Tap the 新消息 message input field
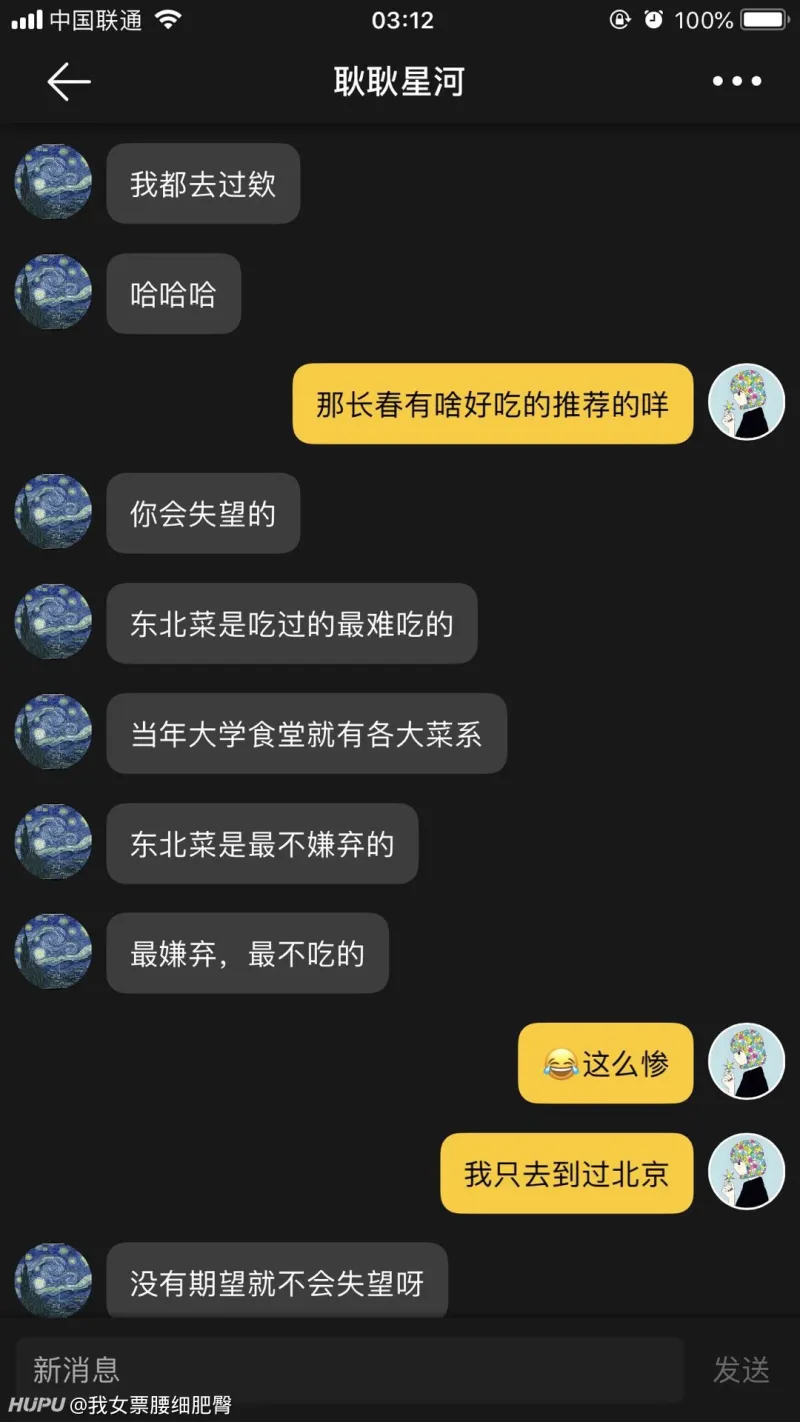 350,1369
